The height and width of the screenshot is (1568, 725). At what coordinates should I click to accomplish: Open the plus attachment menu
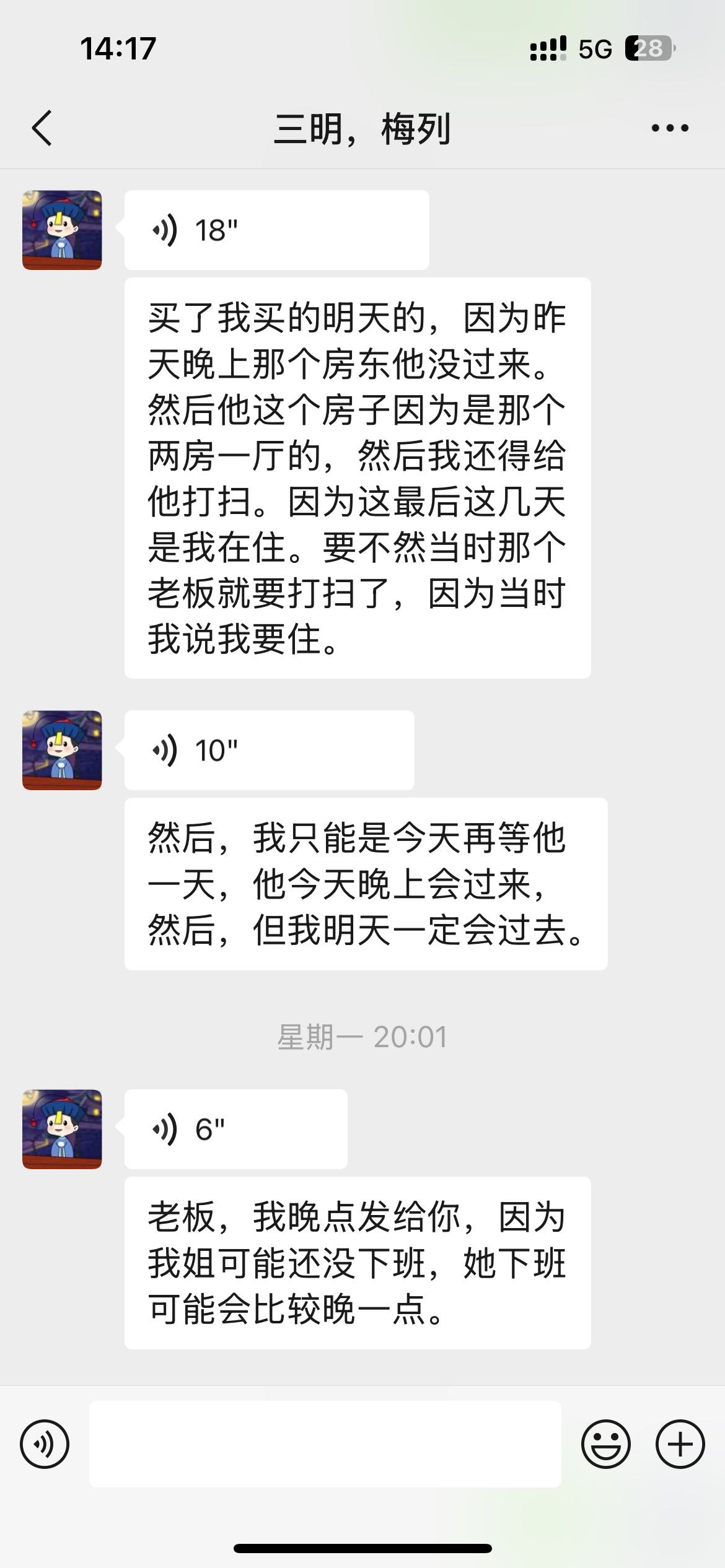(x=680, y=1444)
